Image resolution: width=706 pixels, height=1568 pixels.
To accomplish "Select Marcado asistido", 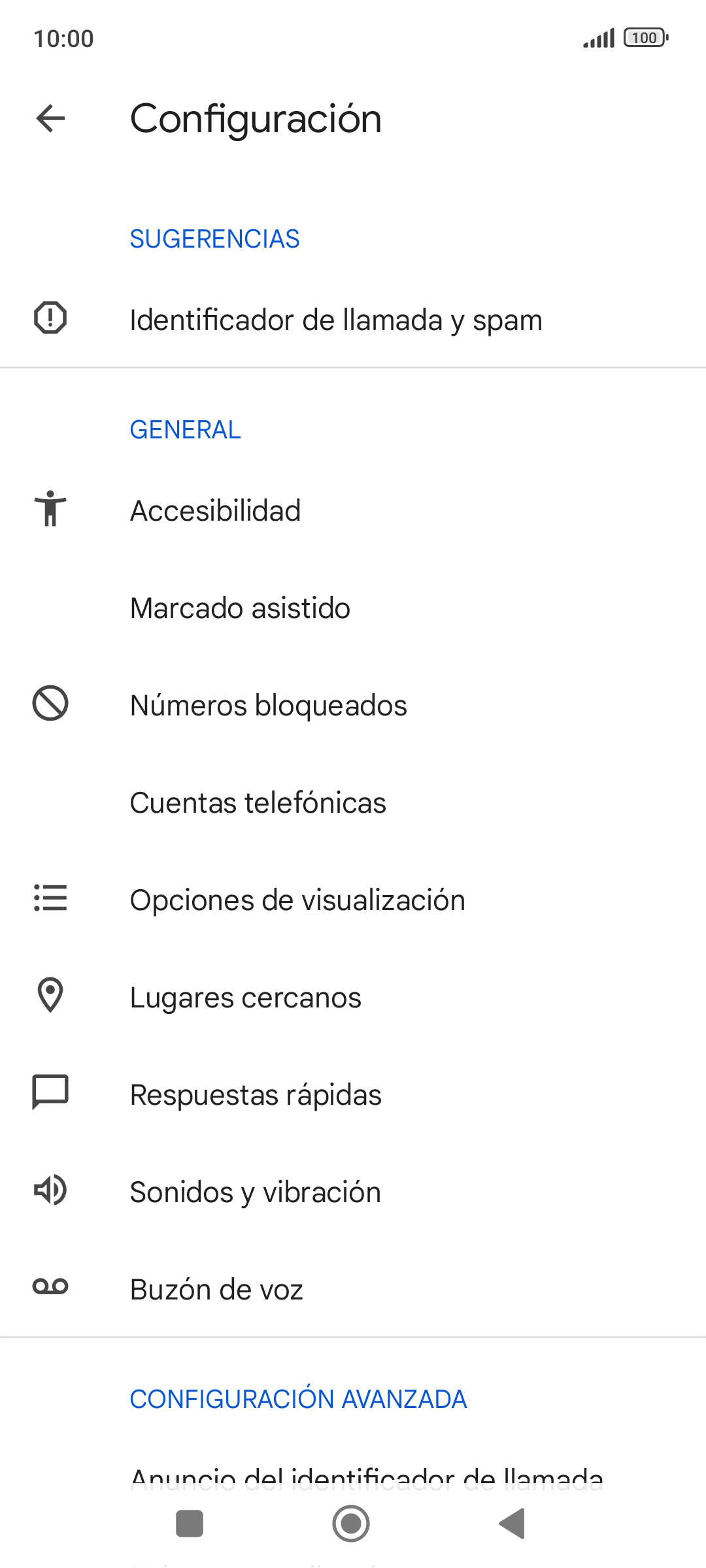I will pyautogui.click(x=353, y=608).
